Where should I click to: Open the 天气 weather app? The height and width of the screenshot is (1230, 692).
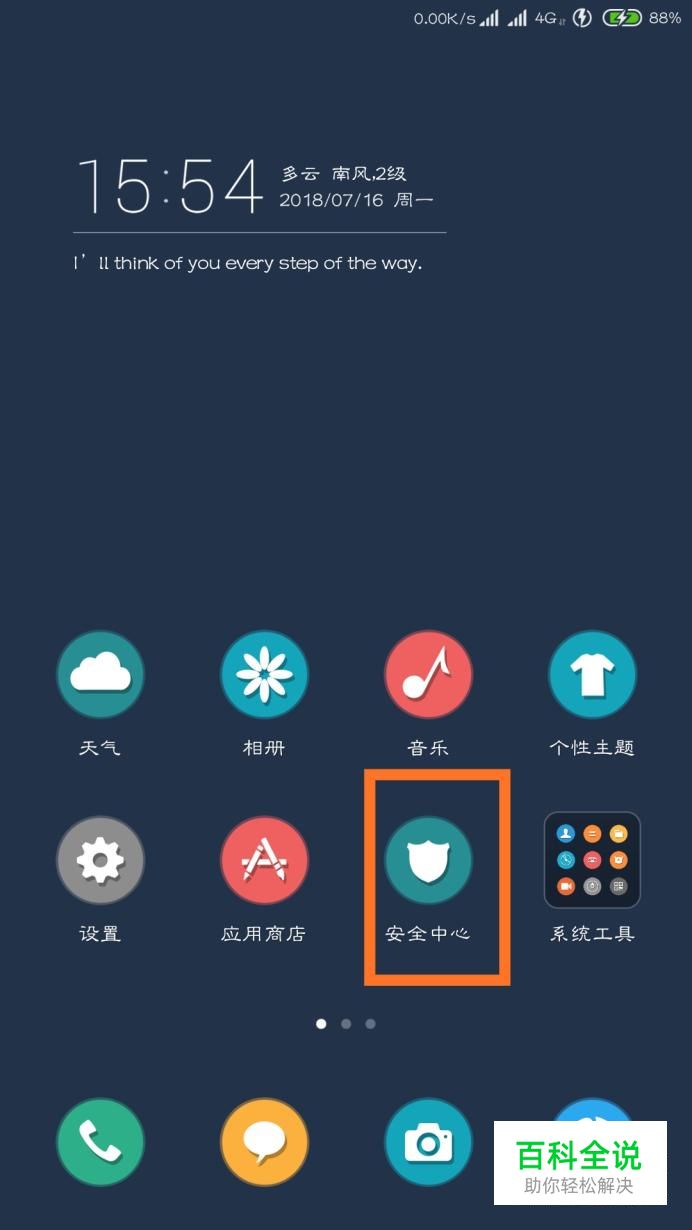pyautogui.click(x=100, y=675)
